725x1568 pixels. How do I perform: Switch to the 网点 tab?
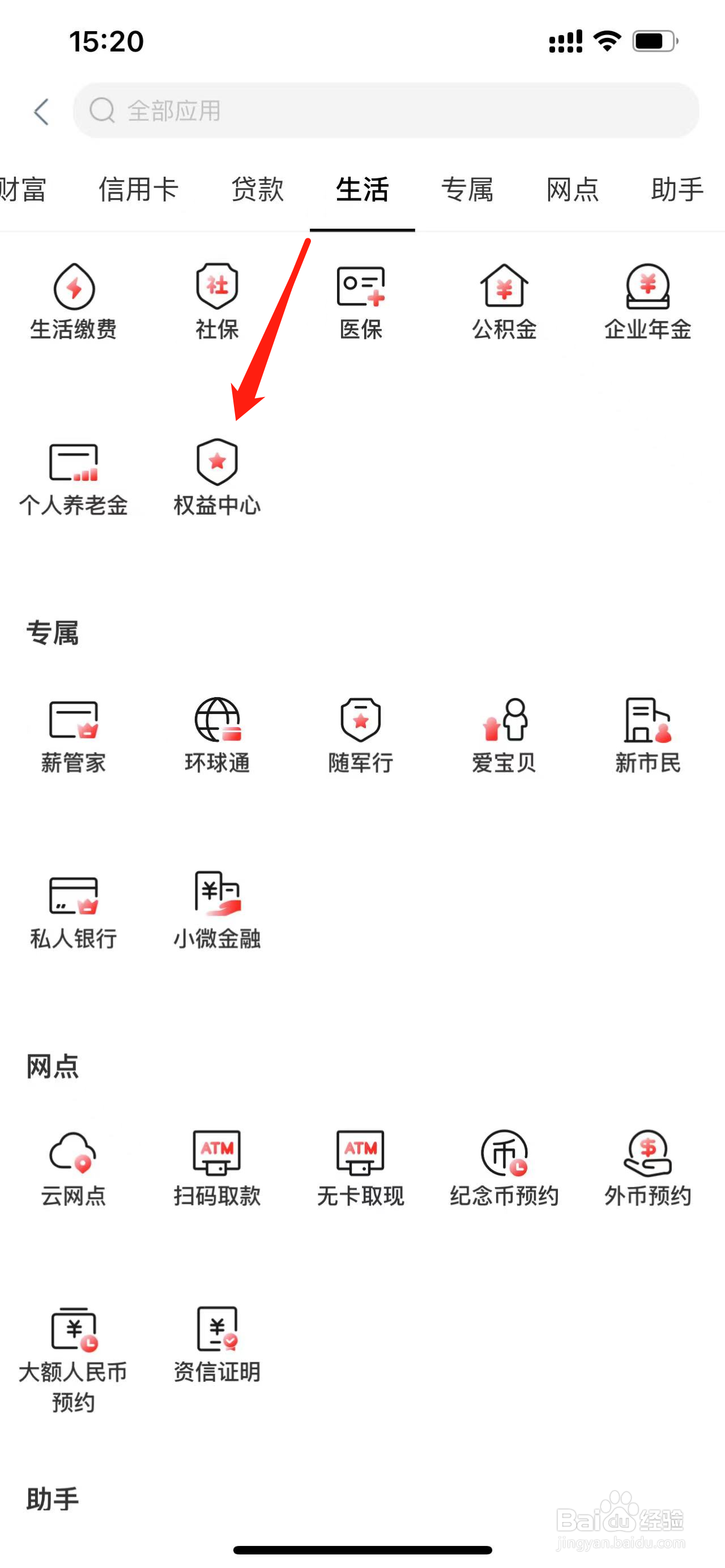[x=573, y=189]
